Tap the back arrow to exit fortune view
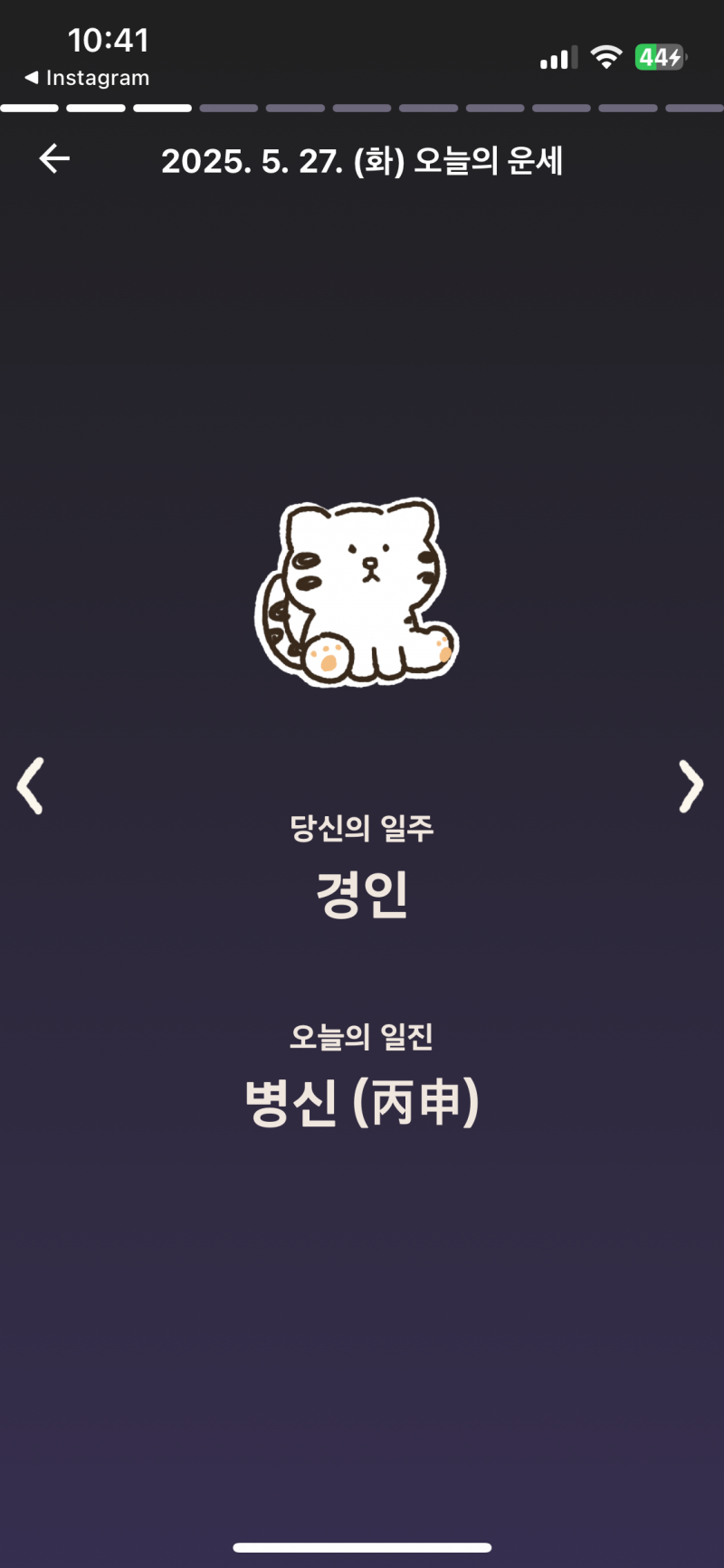Viewport: 724px width, 1568px height. pos(52,158)
